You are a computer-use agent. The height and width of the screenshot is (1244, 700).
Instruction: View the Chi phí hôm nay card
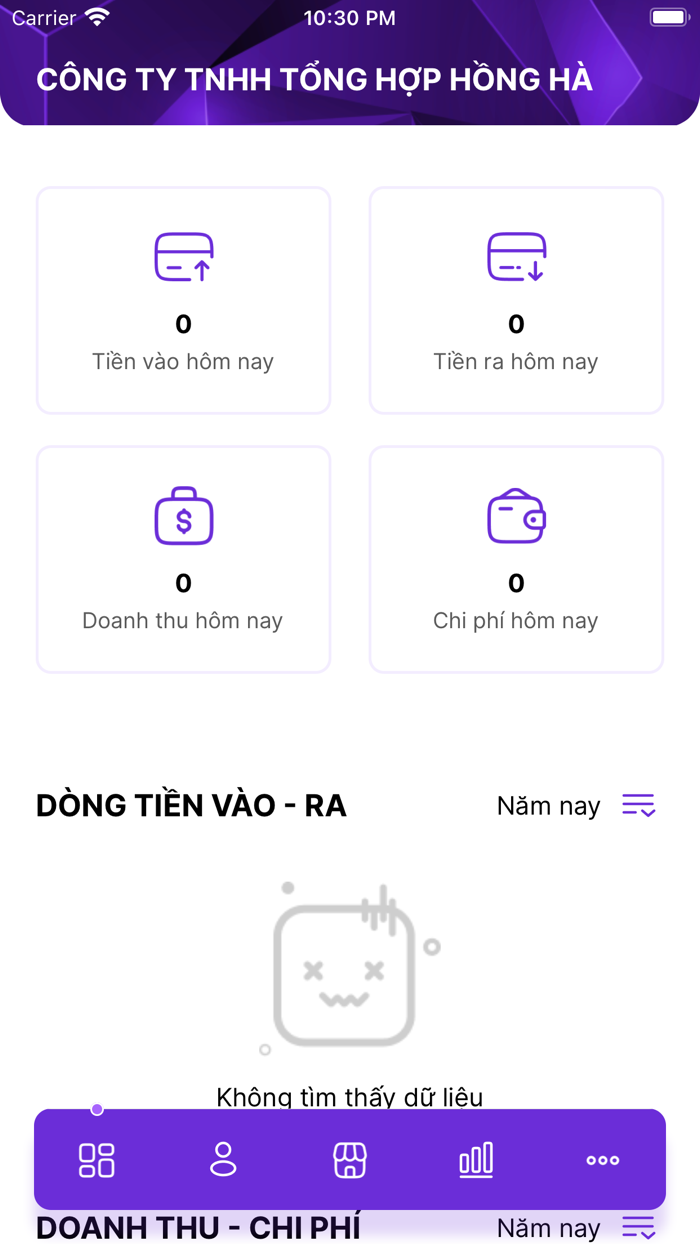coord(516,559)
